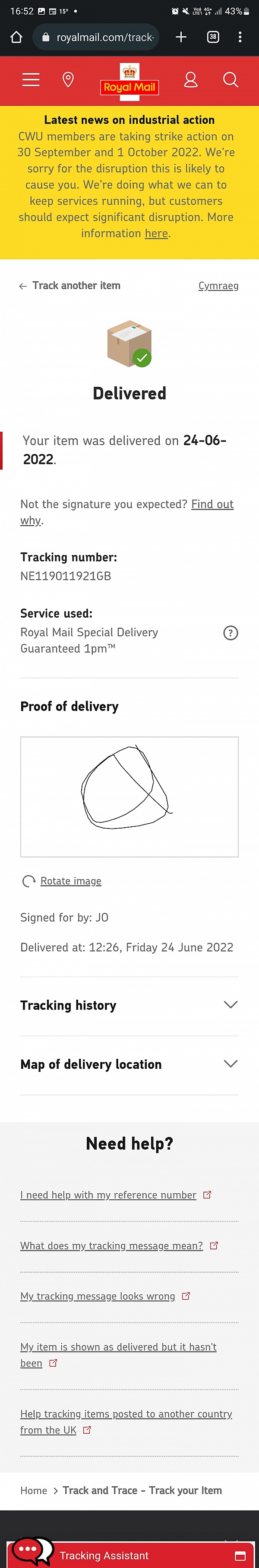Open 'What does my tracking message mean?'
The width and height of the screenshot is (259, 1568).
(x=111, y=1246)
